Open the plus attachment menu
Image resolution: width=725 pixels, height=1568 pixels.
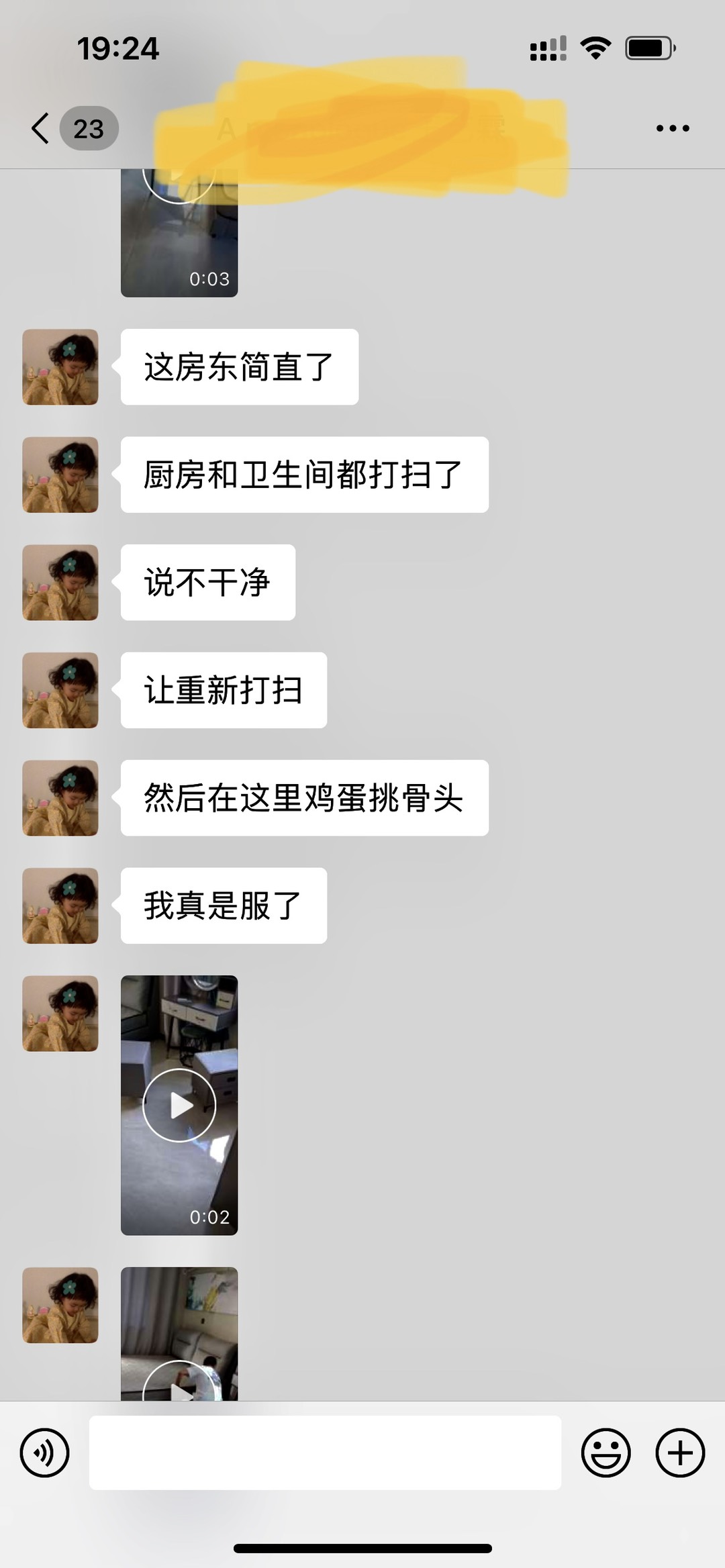tap(680, 1453)
